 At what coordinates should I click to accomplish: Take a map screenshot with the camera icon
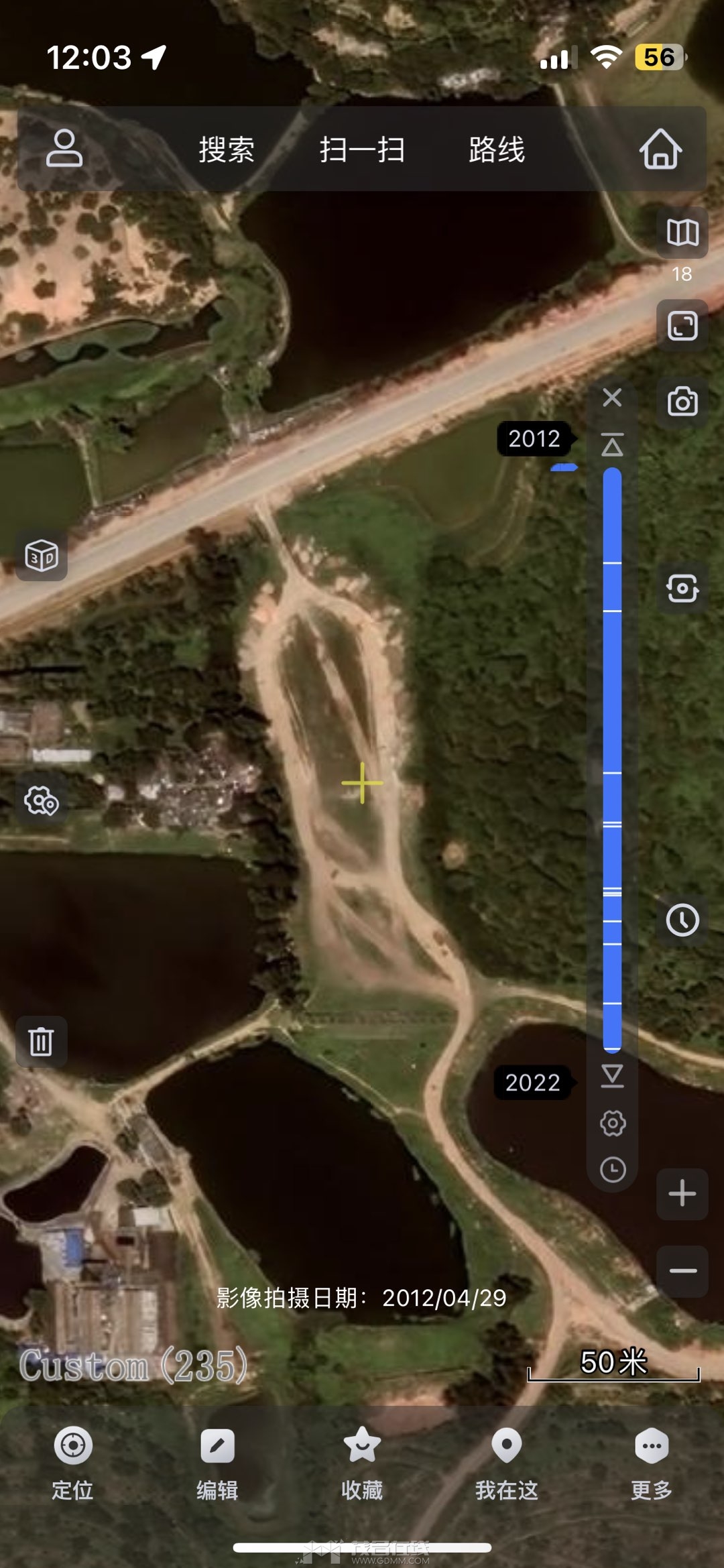tap(682, 402)
